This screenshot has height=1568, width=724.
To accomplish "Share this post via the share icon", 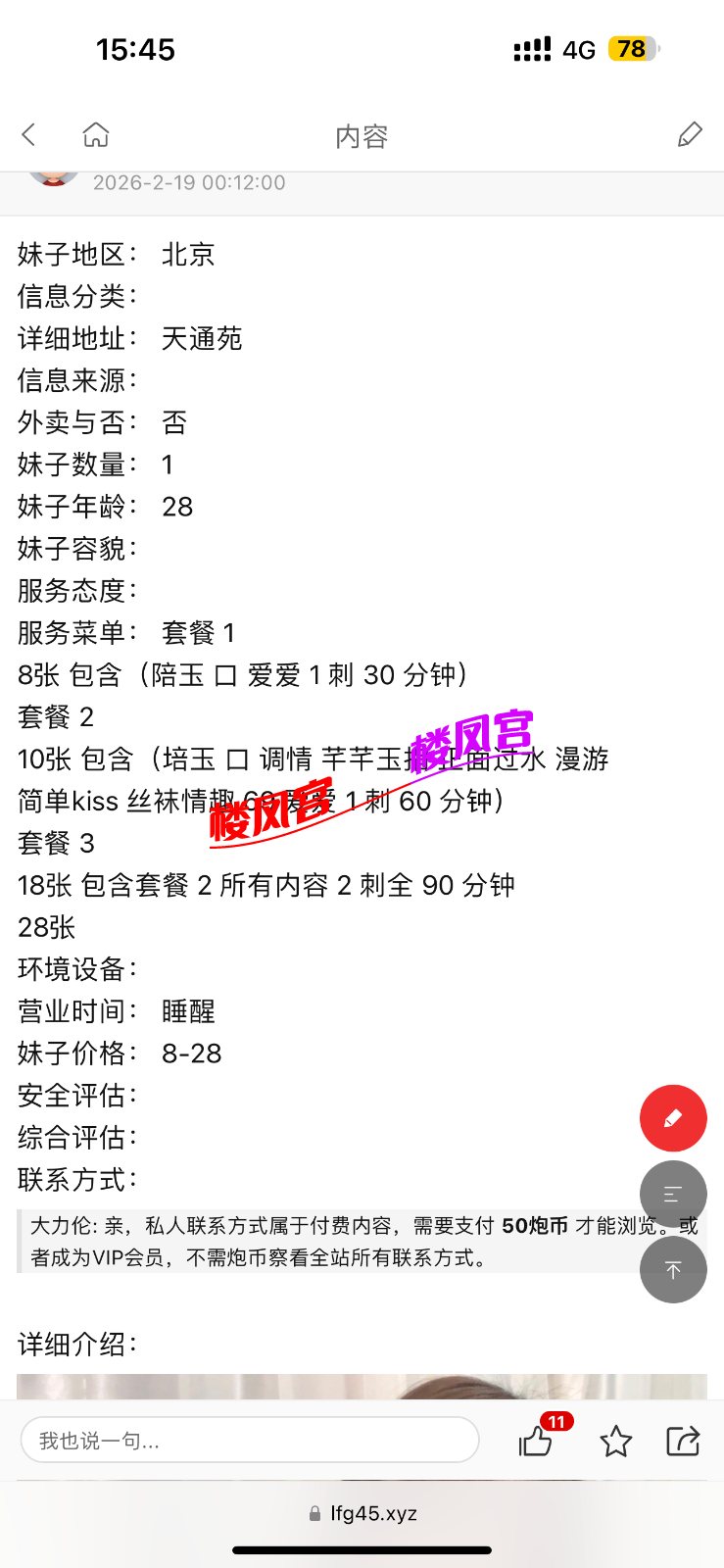I will coord(683,1441).
